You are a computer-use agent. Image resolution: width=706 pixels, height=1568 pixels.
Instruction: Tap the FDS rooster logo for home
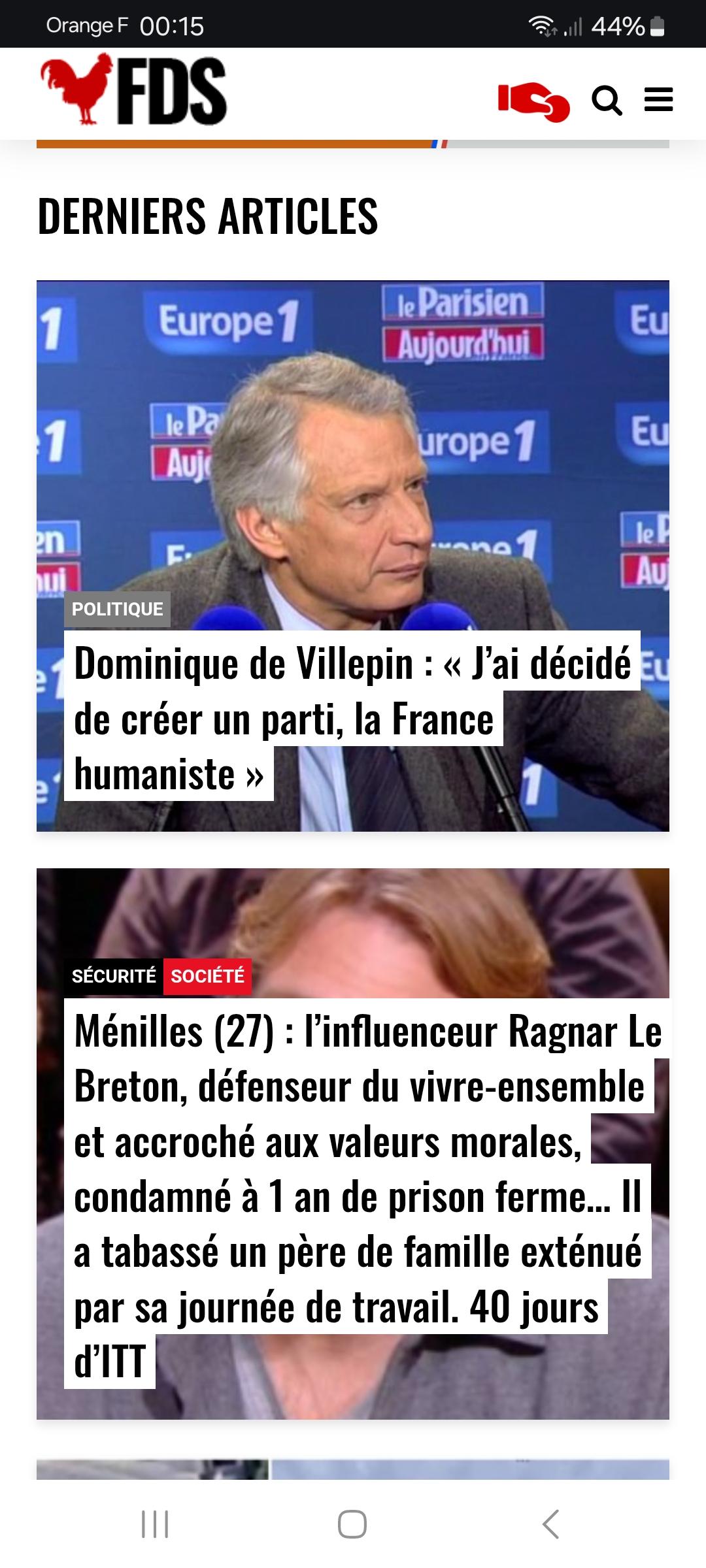[x=133, y=90]
